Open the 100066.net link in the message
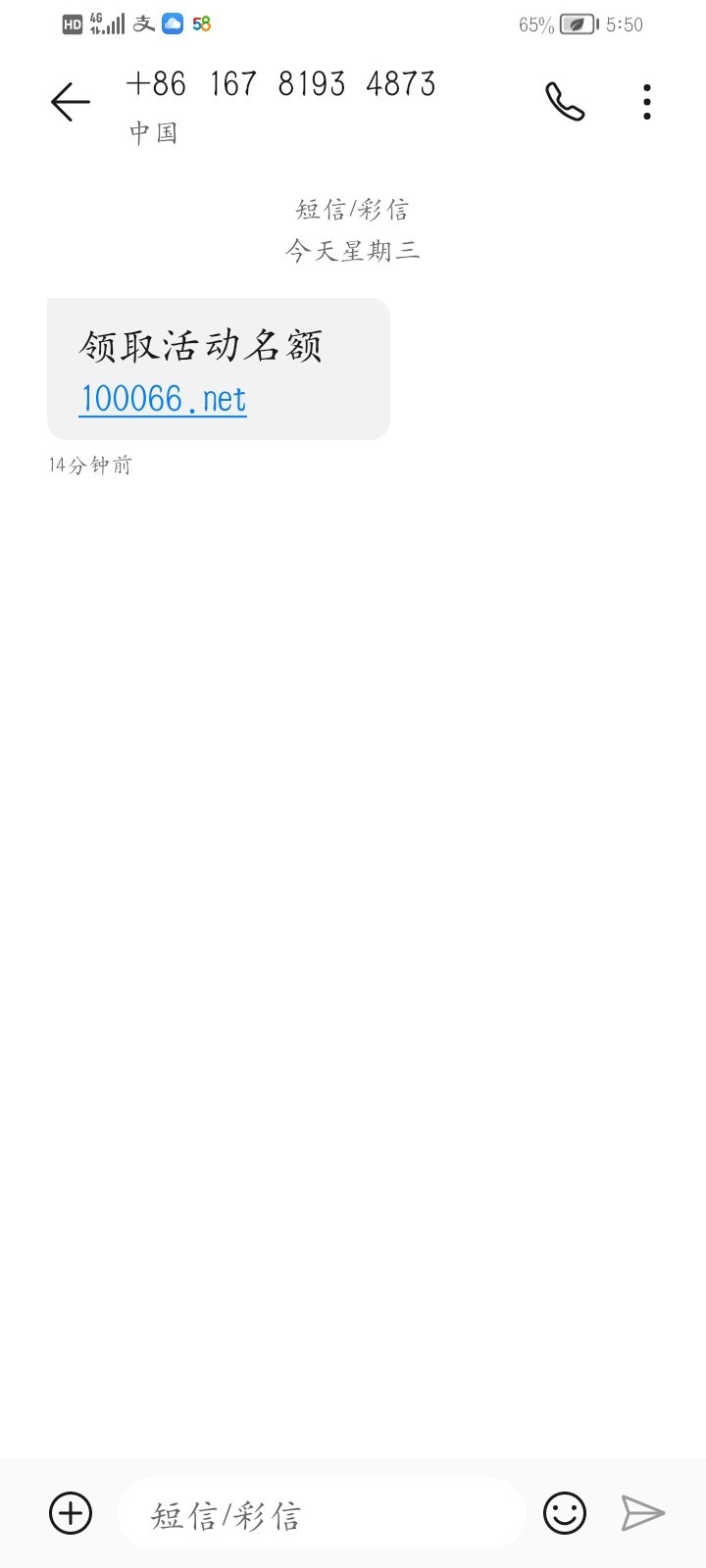Screen dimensions: 706x1568 163,399
